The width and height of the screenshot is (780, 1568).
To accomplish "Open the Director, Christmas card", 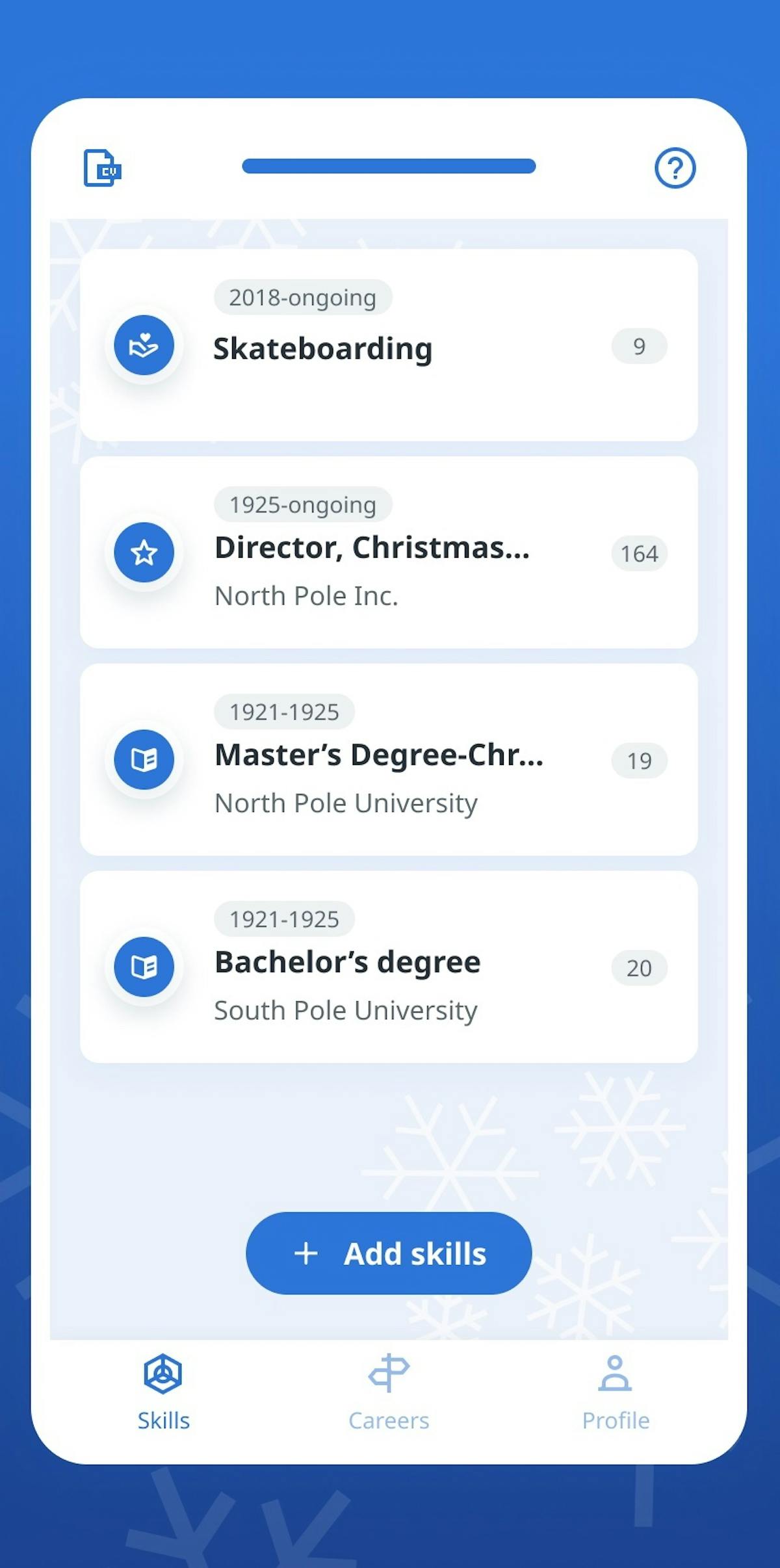I will click(x=389, y=553).
